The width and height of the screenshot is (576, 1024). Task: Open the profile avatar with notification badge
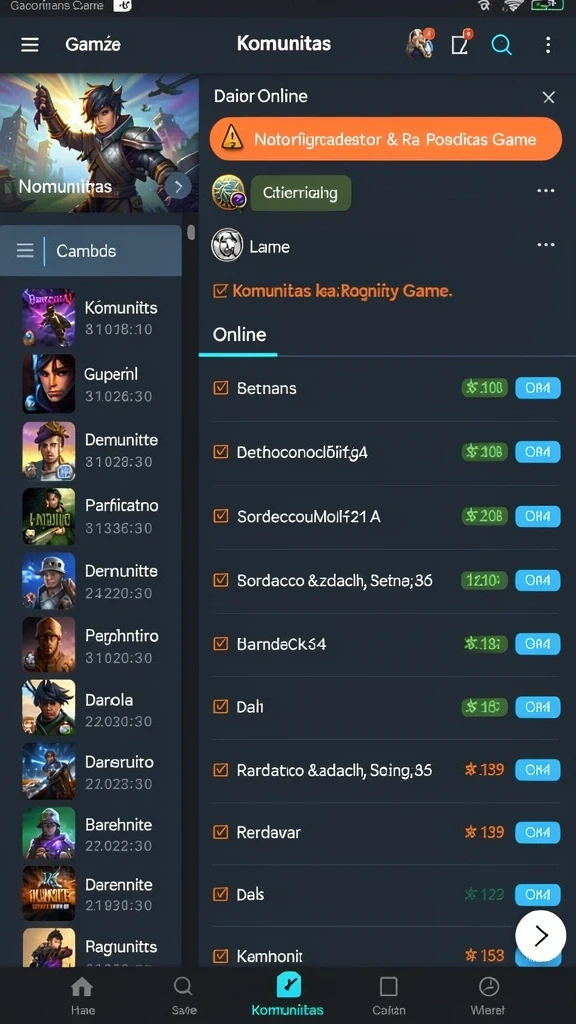pos(420,44)
